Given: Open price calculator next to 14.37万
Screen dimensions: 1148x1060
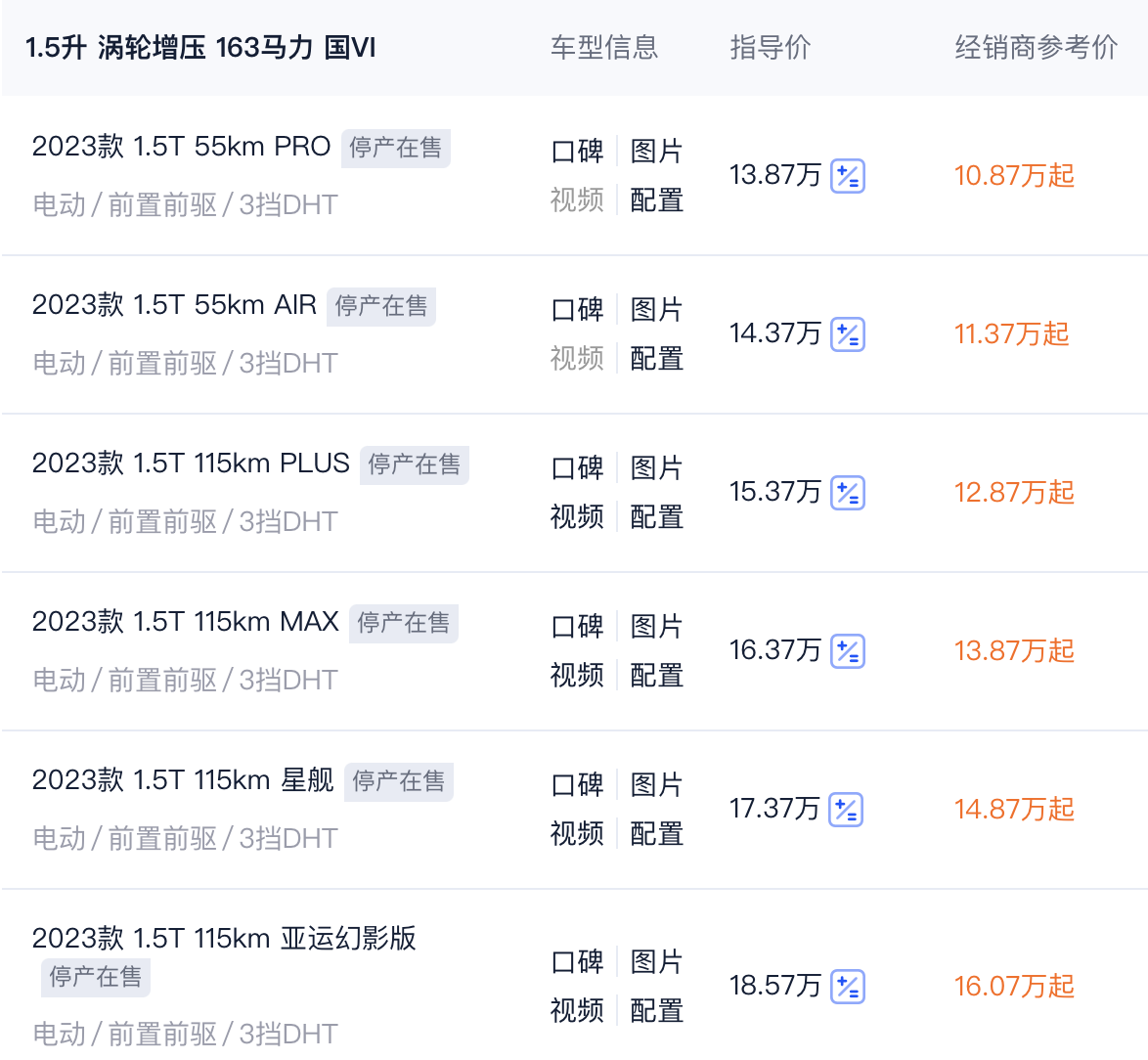Looking at the screenshot, I should tap(847, 334).
